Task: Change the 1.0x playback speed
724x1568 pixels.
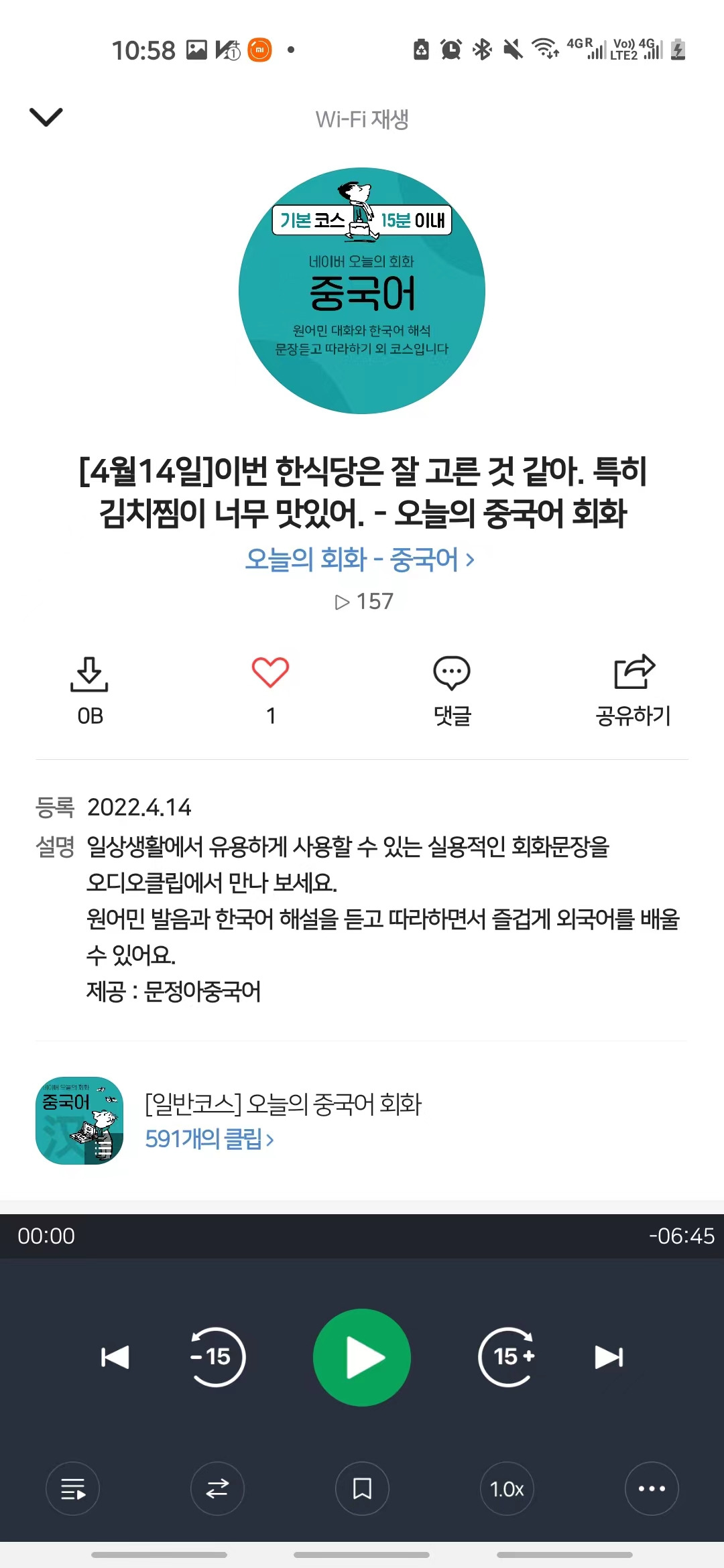Action: tap(507, 1488)
